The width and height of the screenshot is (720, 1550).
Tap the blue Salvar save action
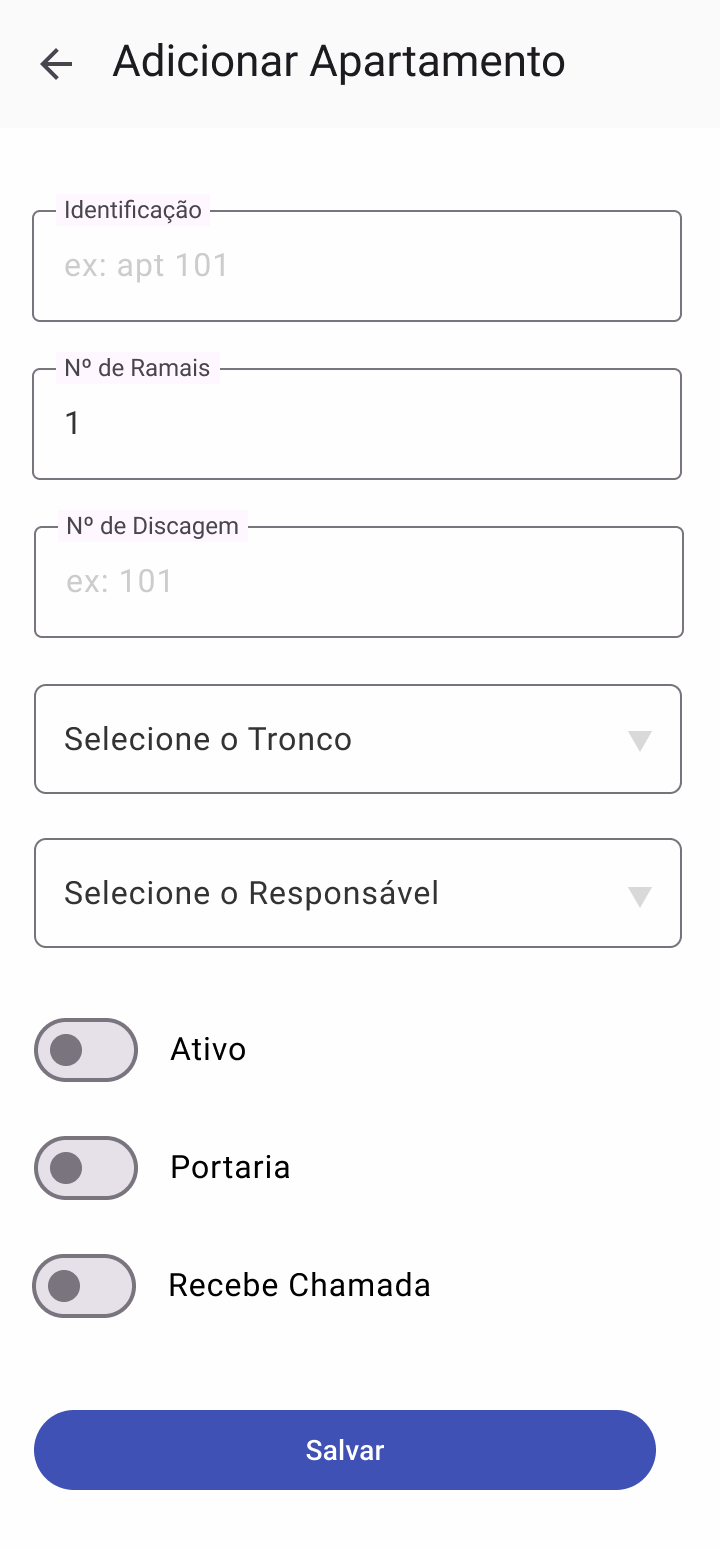[344, 1449]
